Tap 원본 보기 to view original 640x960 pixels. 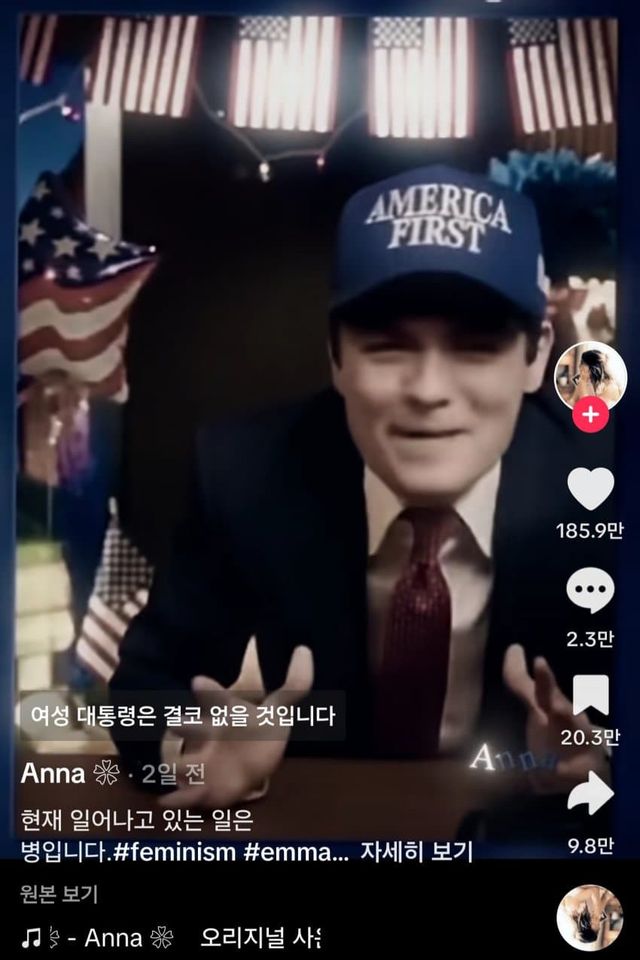(59, 895)
